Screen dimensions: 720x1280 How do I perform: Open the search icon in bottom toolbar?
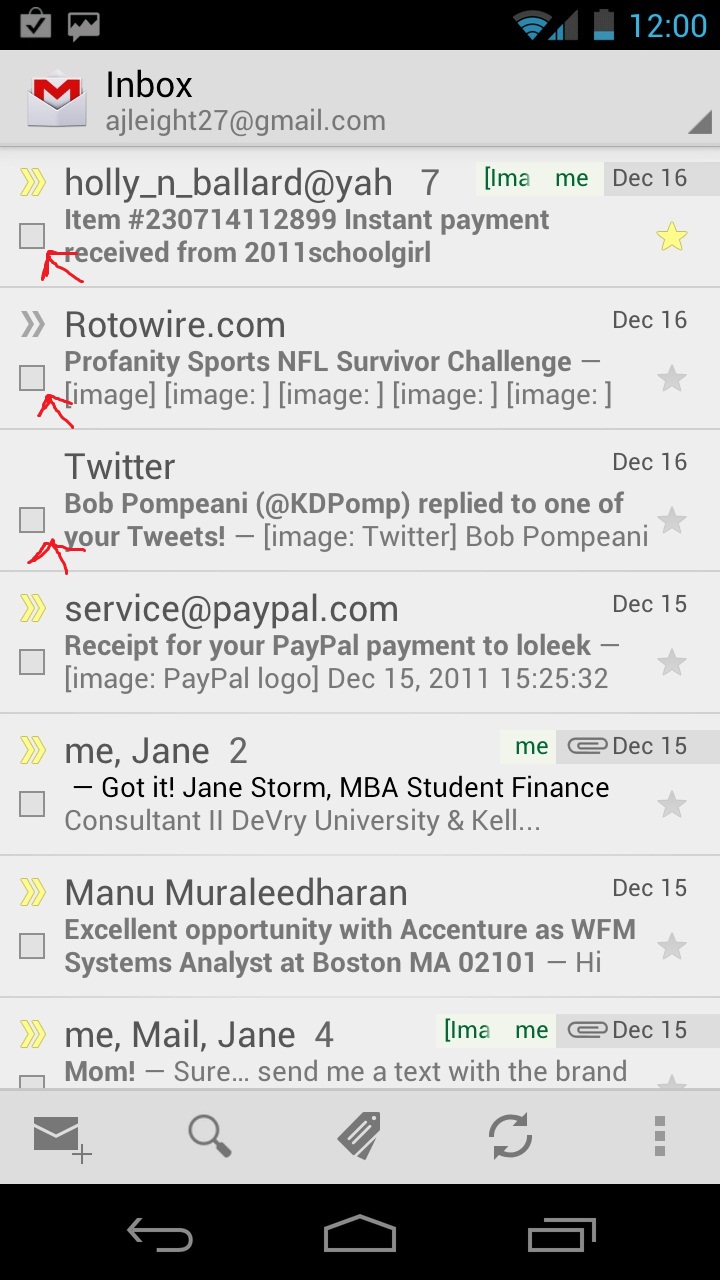(210, 1137)
